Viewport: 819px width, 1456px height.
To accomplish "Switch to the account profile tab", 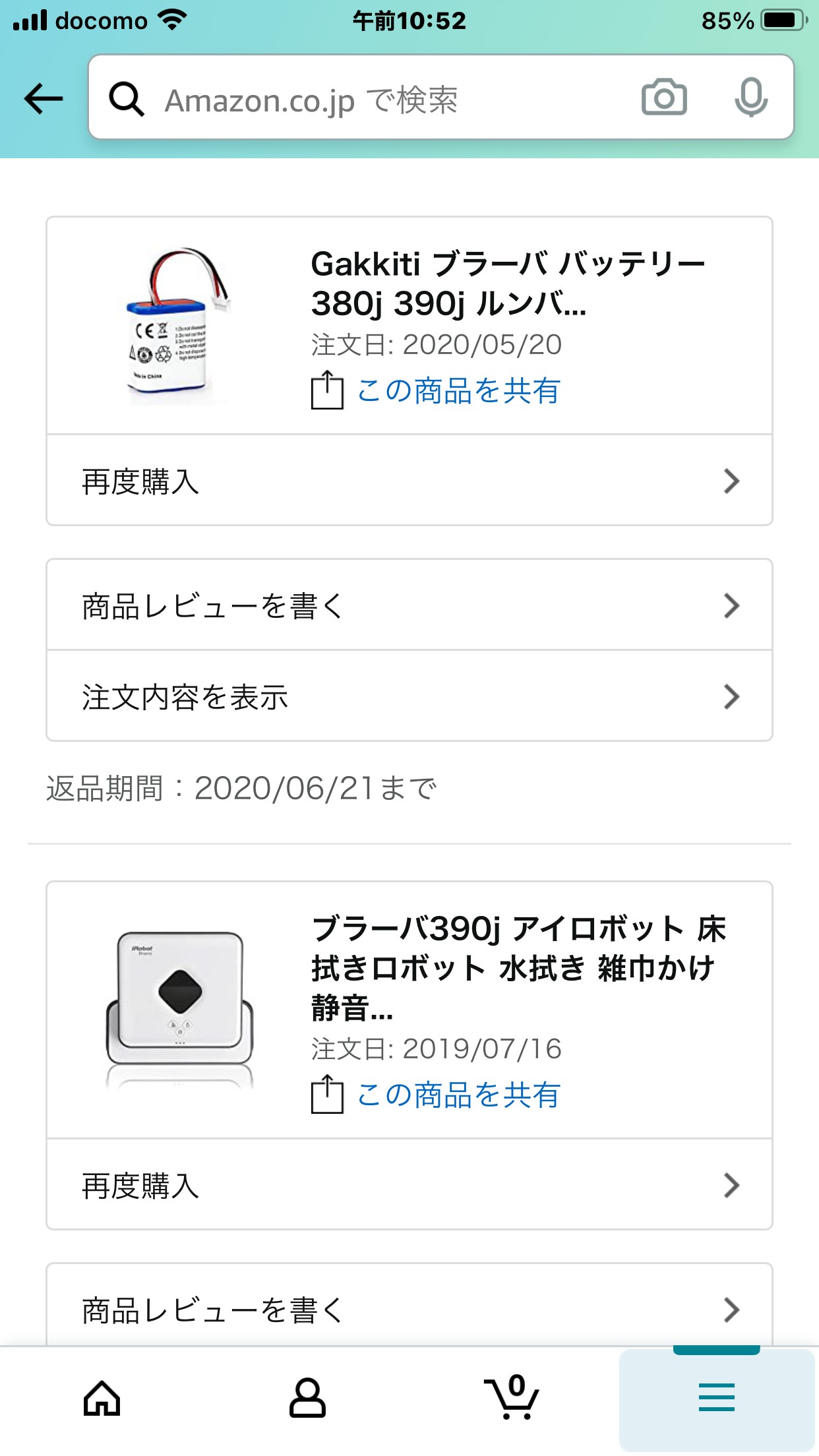I will click(307, 1398).
